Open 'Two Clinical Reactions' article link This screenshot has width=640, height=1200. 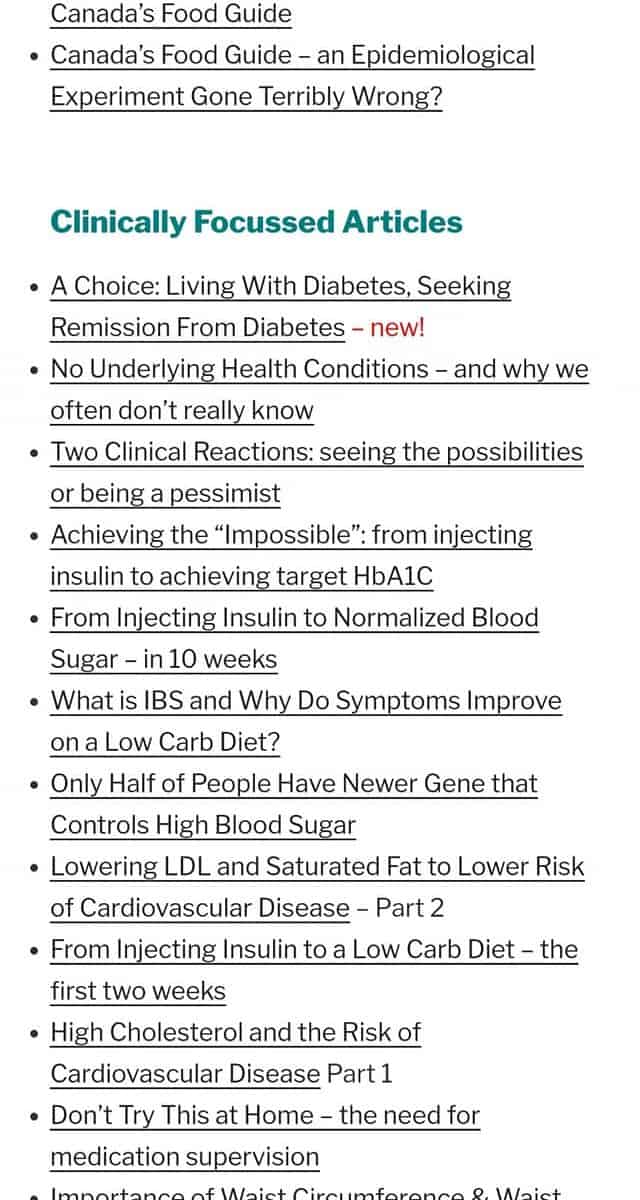[x=317, y=472]
